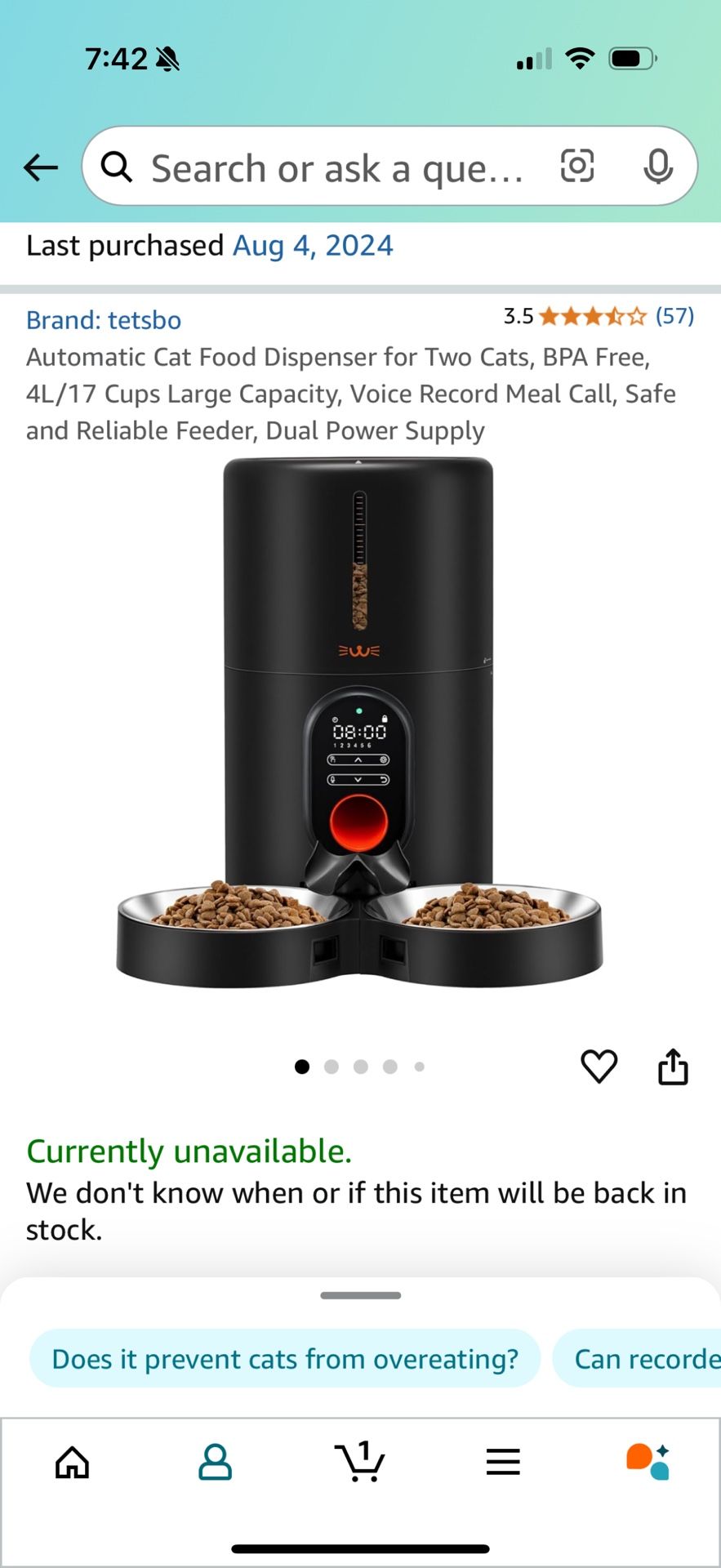The image size is (721, 1568).
Task: Open the hamburger menu in bottom bar
Action: coord(503,1462)
